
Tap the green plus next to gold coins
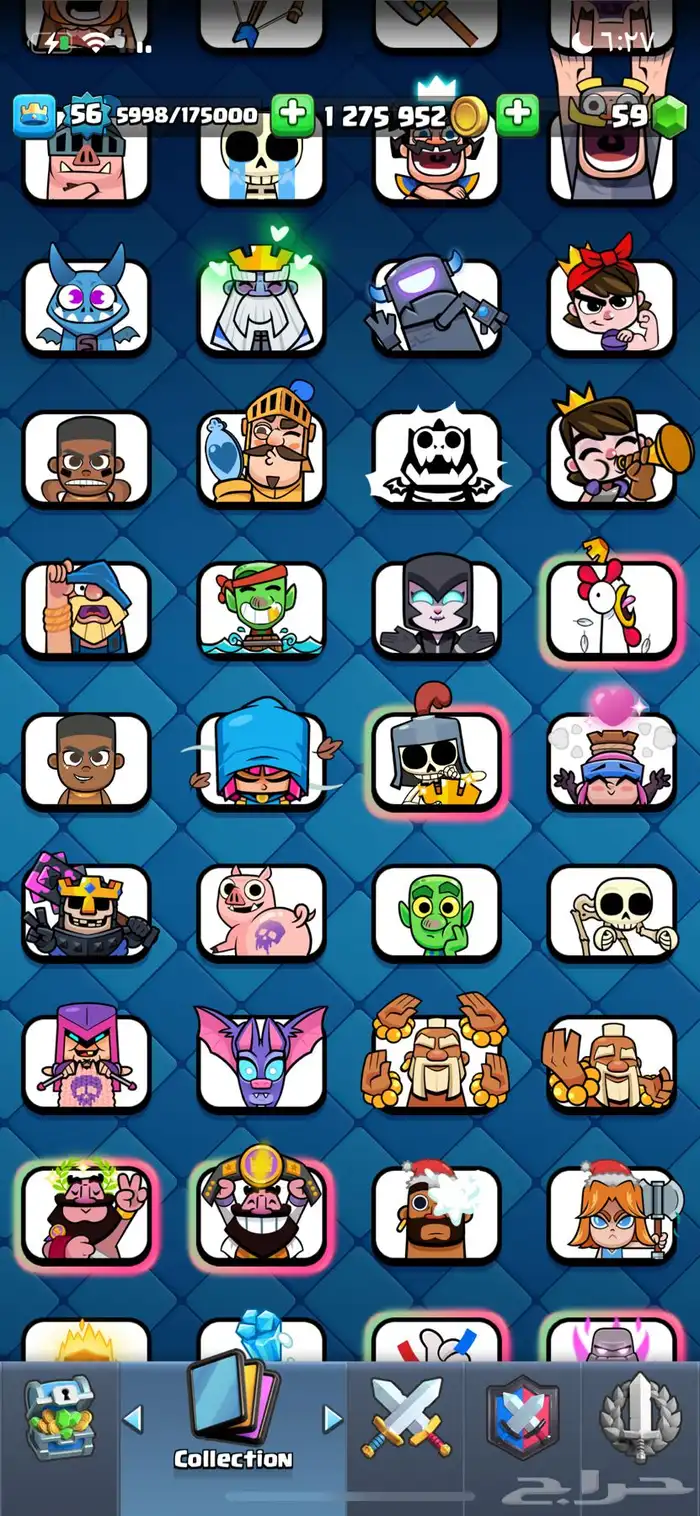[517, 114]
